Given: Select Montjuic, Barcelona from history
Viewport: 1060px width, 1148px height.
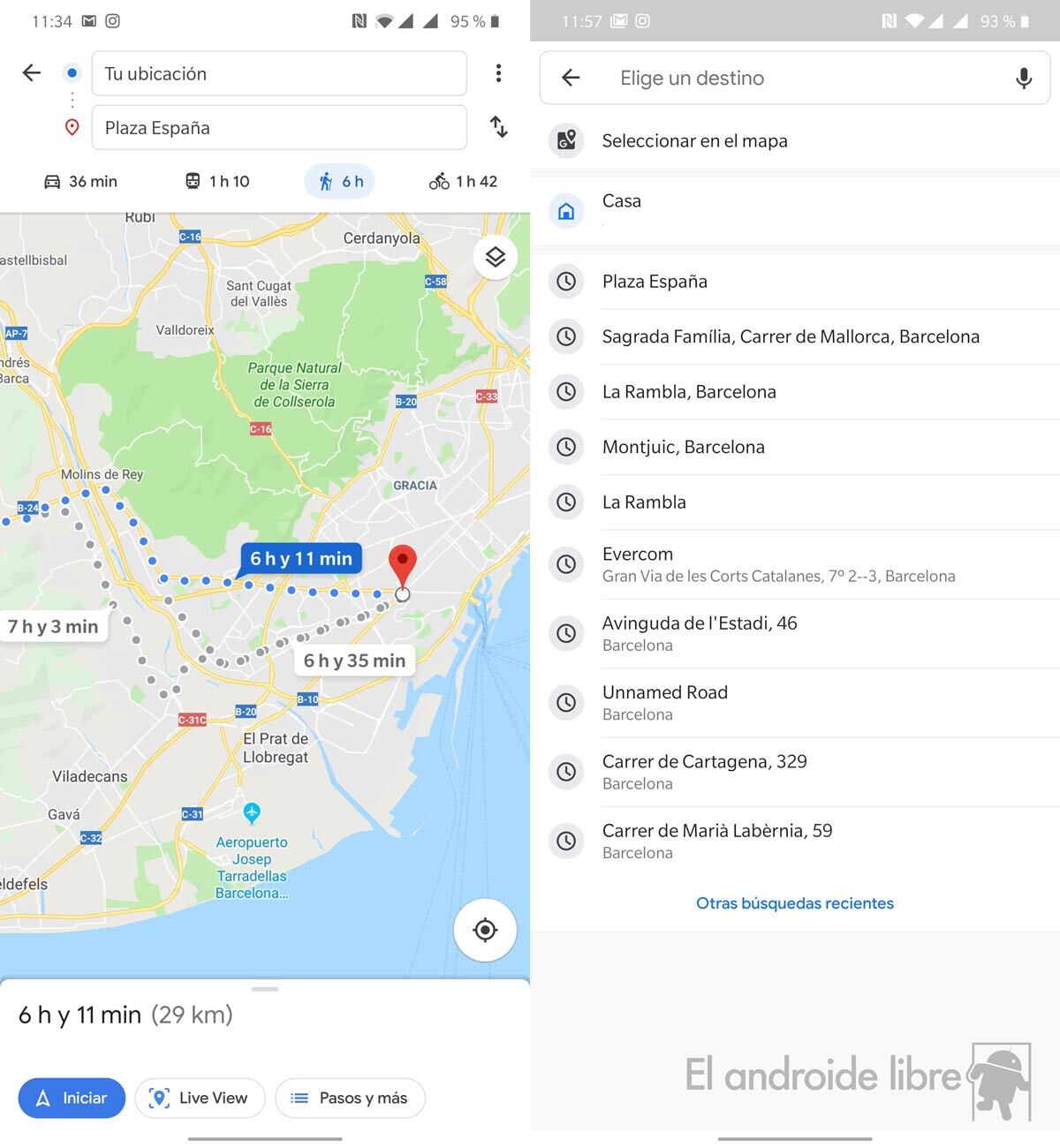Looking at the screenshot, I should (x=683, y=447).
